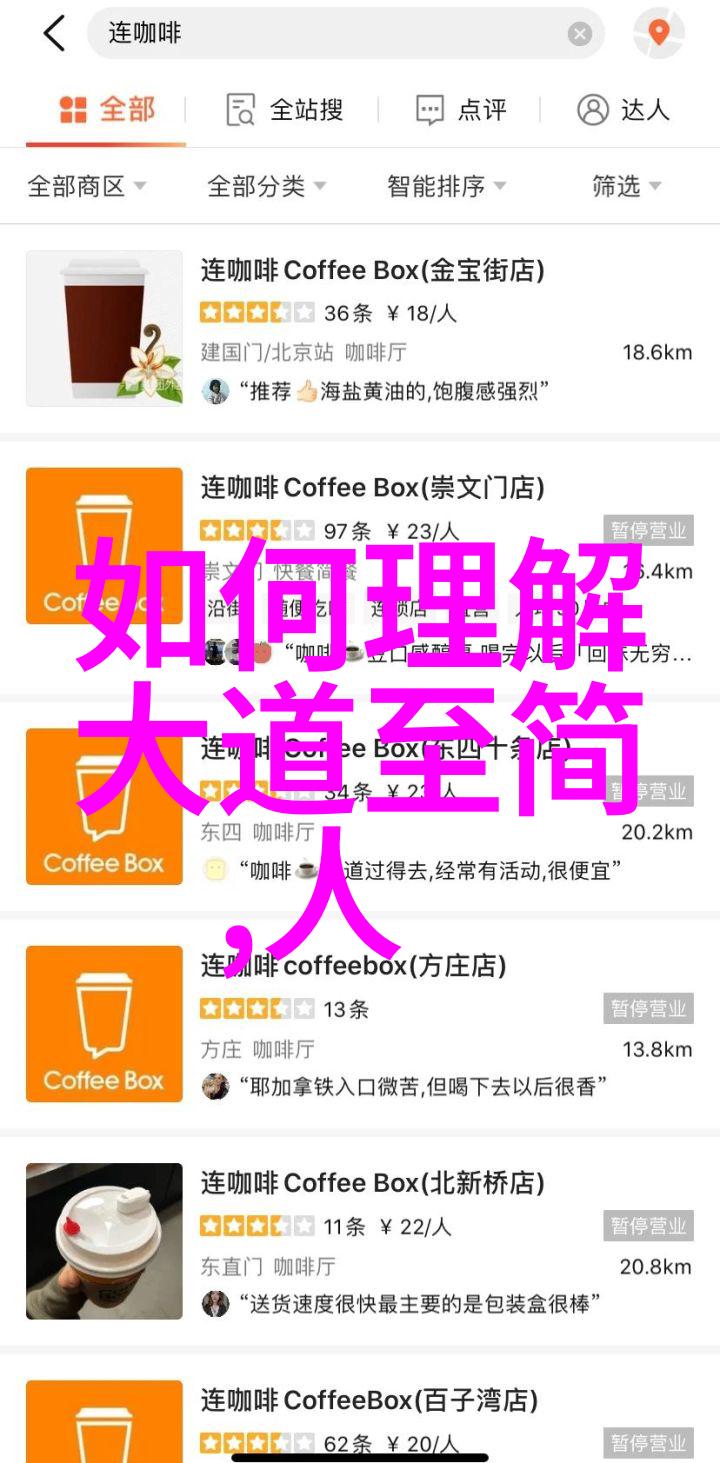
Task: Expand the 全部商区 dropdown
Action: tap(87, 186)
